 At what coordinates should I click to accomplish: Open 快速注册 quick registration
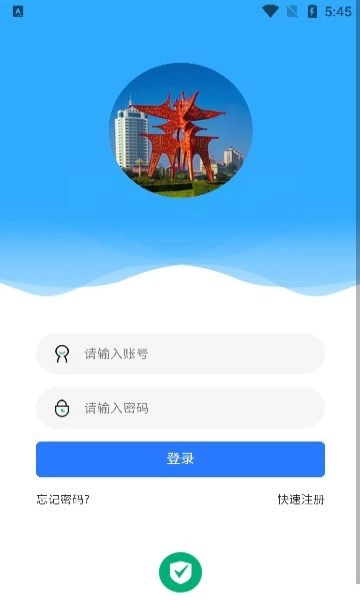click(301, 499)
